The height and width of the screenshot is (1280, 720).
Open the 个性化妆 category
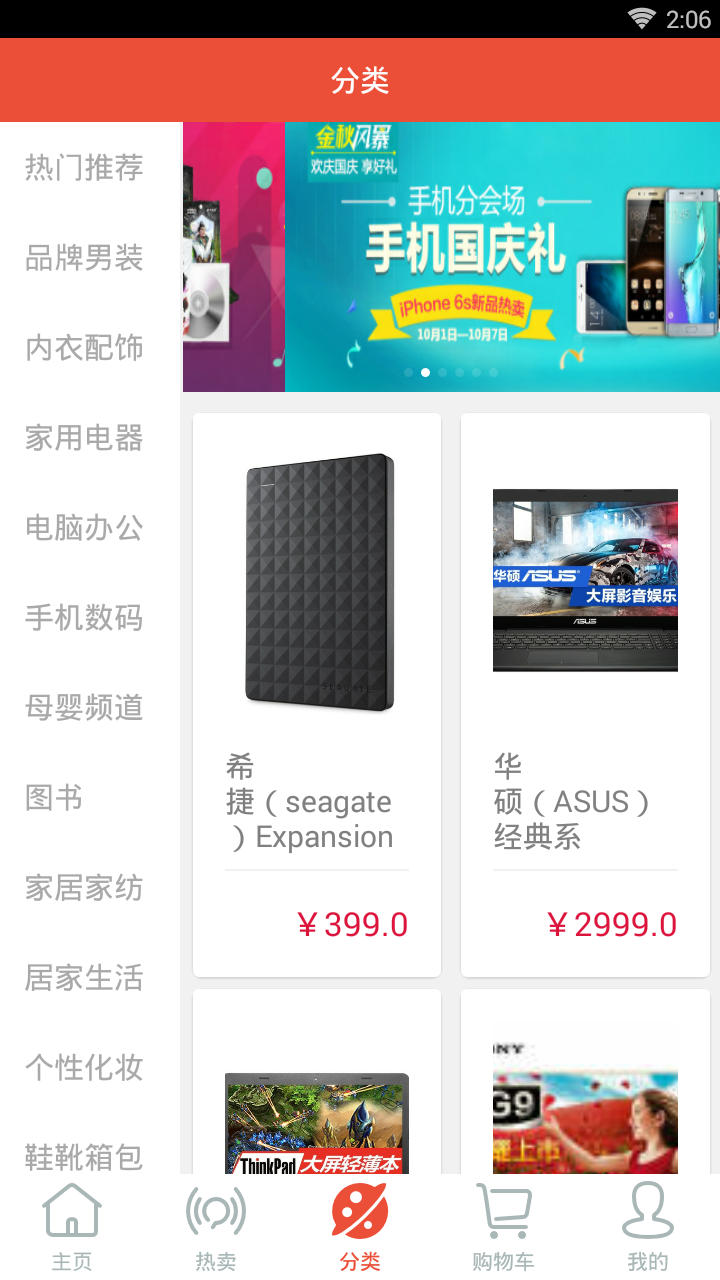[85, 1068]
